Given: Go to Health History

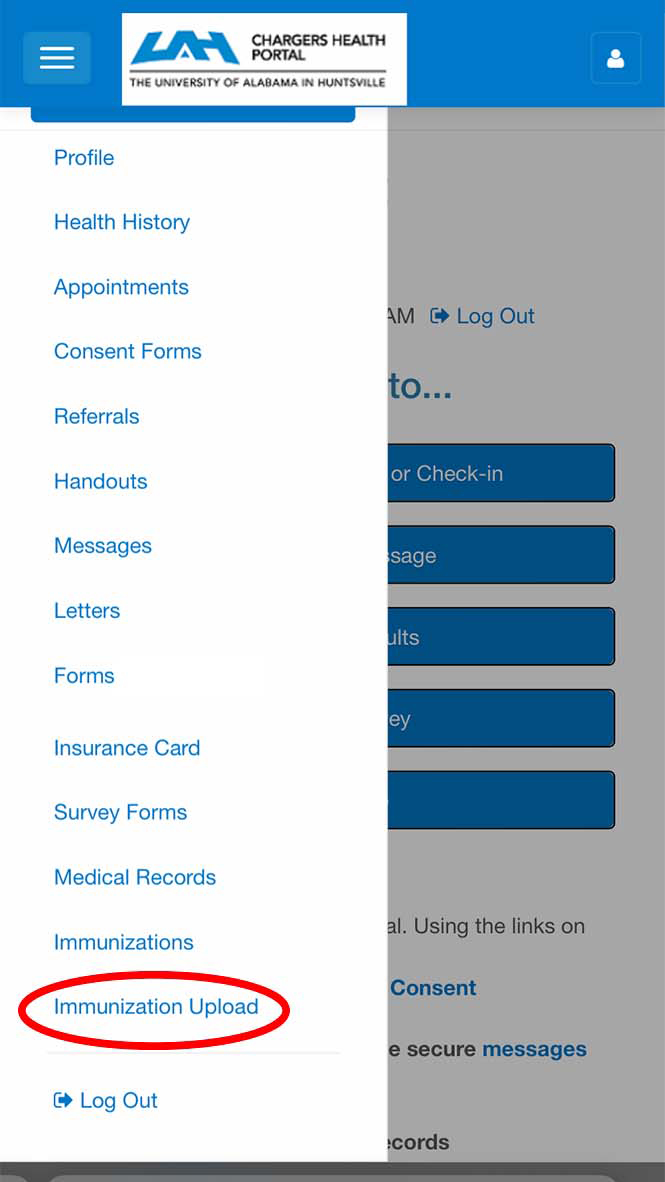Looking at the screenshot, I should (x=122, y=222).
